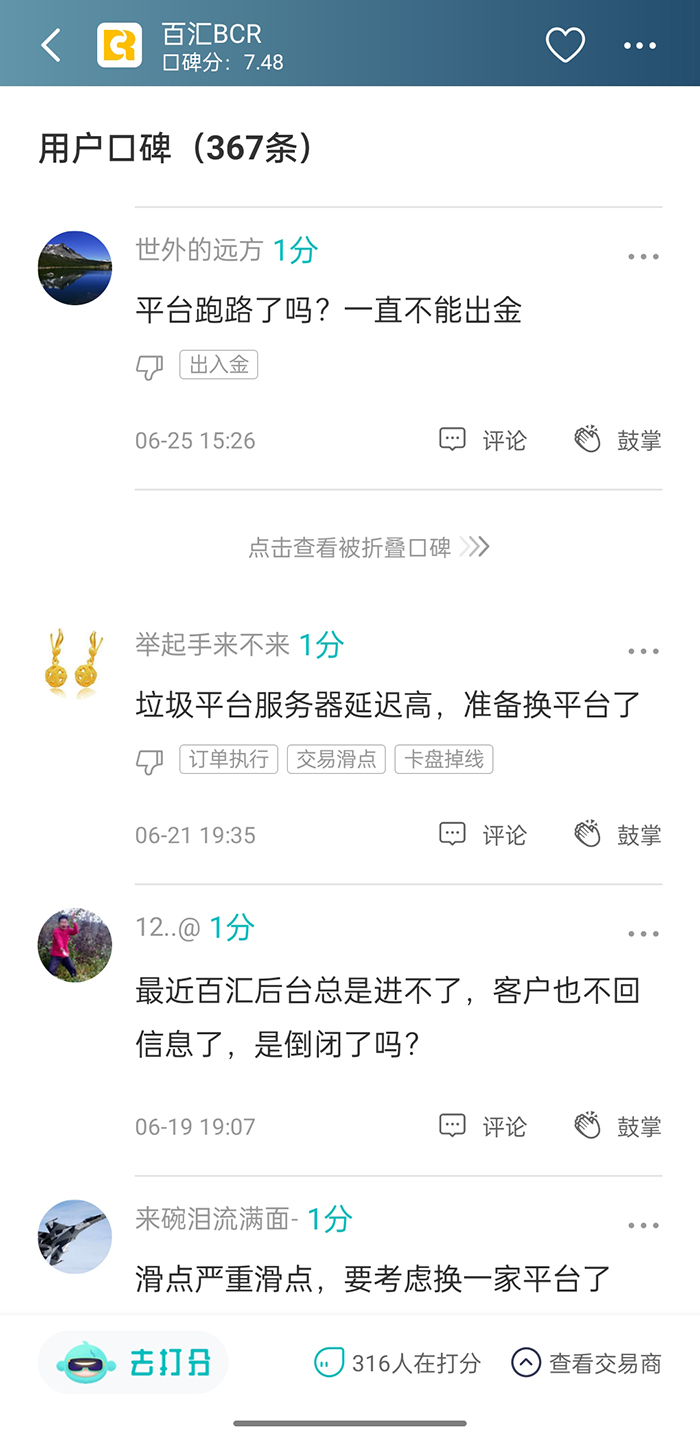Tap 鼓掌 on the 06-21 19:35 review

pos(618,834)
